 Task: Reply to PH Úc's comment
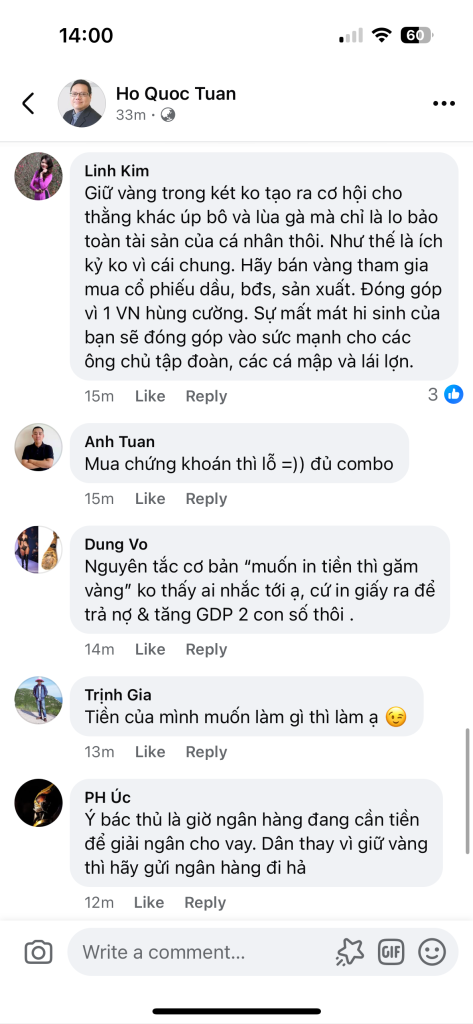tap(204, 903)
